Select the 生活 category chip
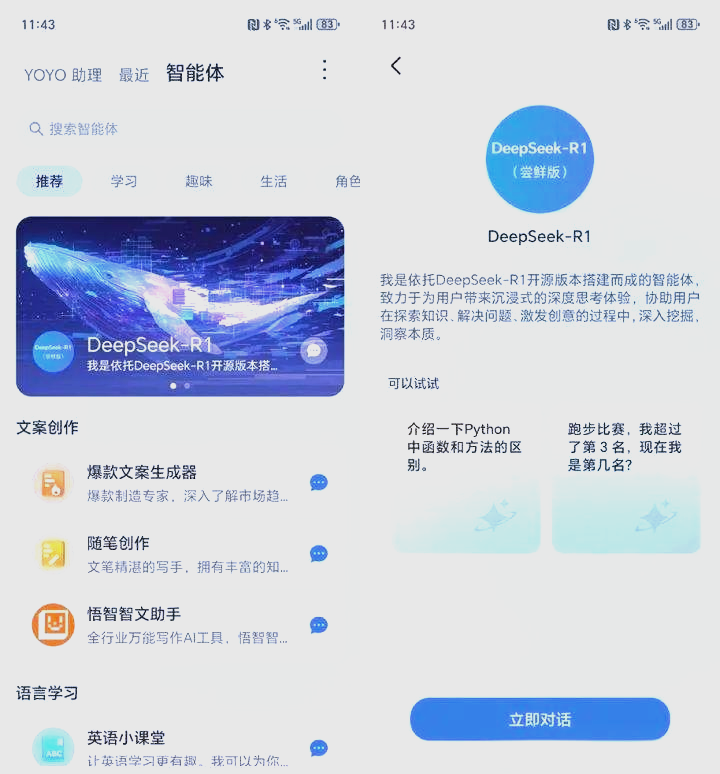 click(x=274, y=181)
